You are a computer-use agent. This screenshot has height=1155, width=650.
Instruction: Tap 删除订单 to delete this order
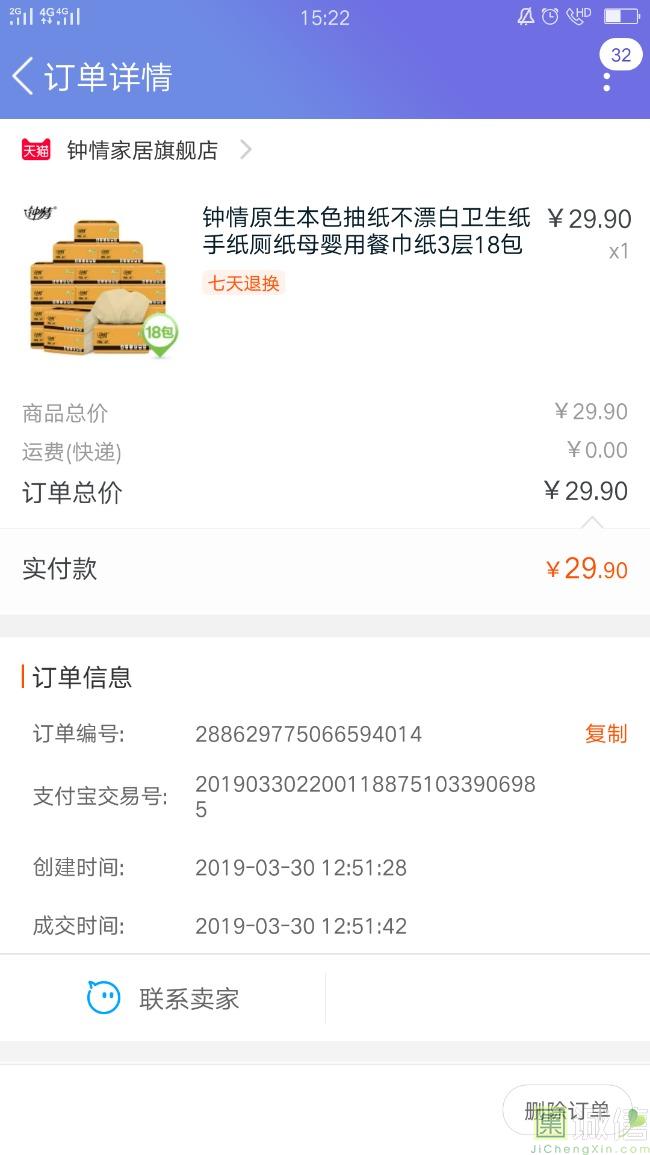pyautogui.click(x=566, y=1110)
